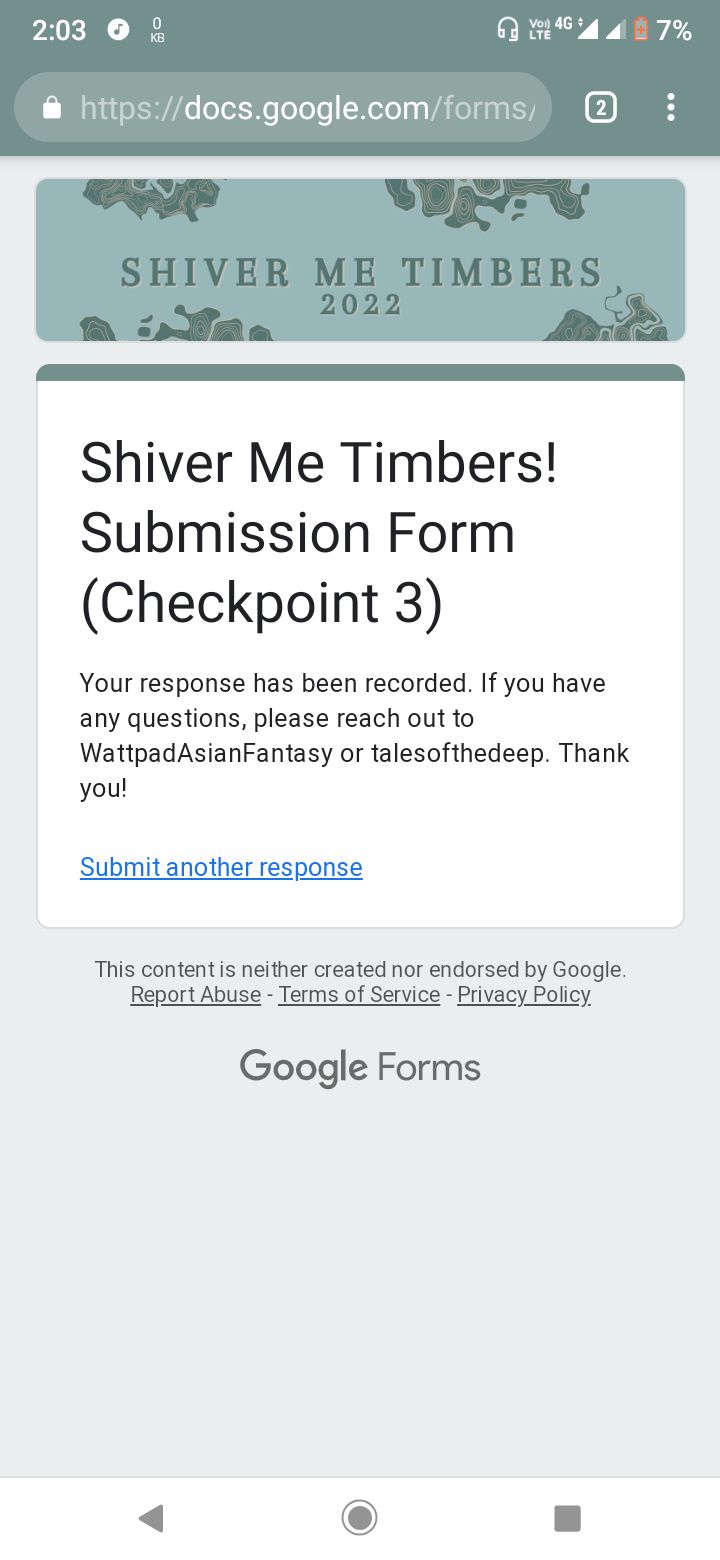
Task: Submit another response to the form
Action: click(x=221, y=867)
